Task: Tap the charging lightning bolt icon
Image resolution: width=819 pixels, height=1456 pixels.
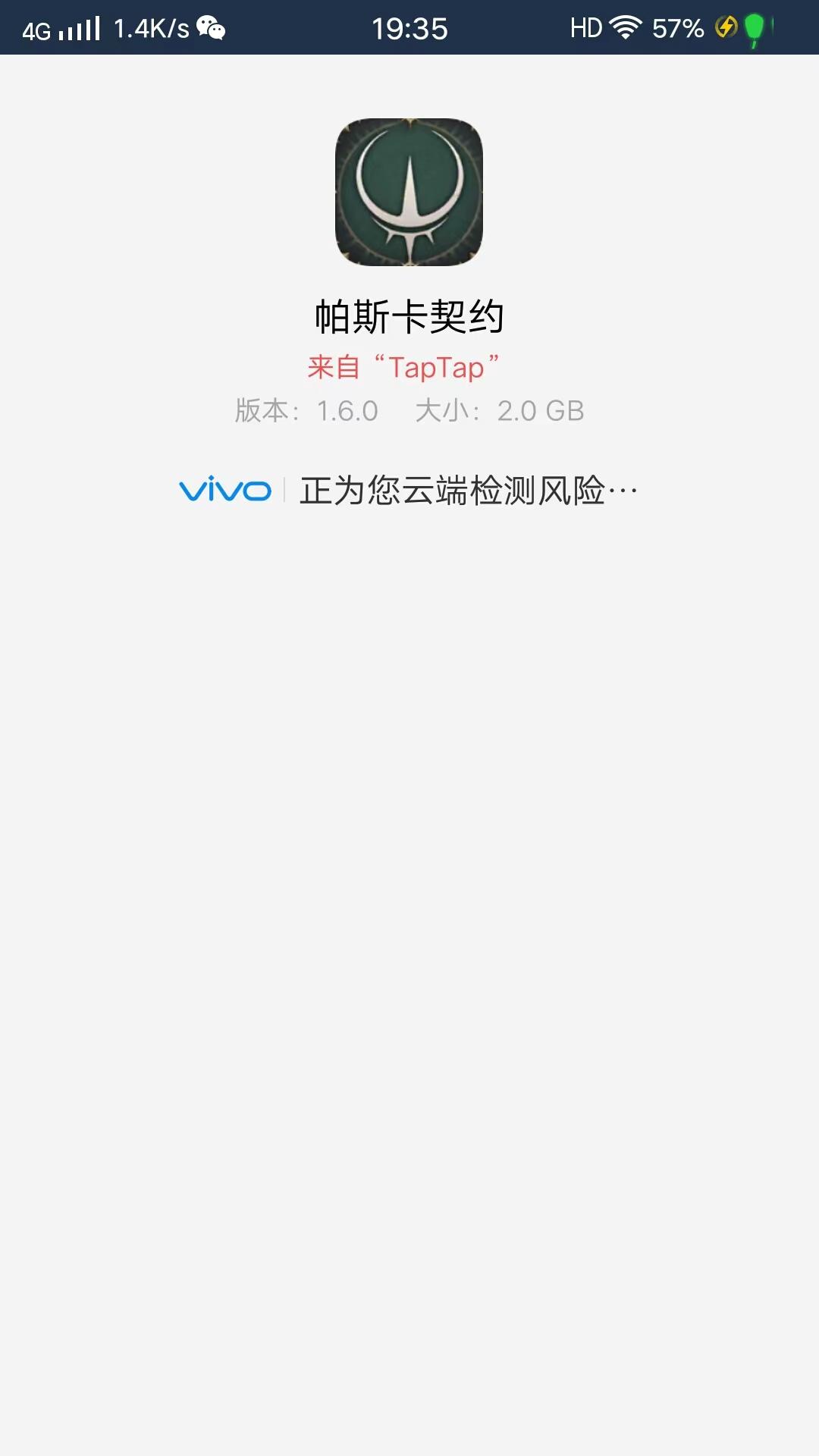Action: 726,27
